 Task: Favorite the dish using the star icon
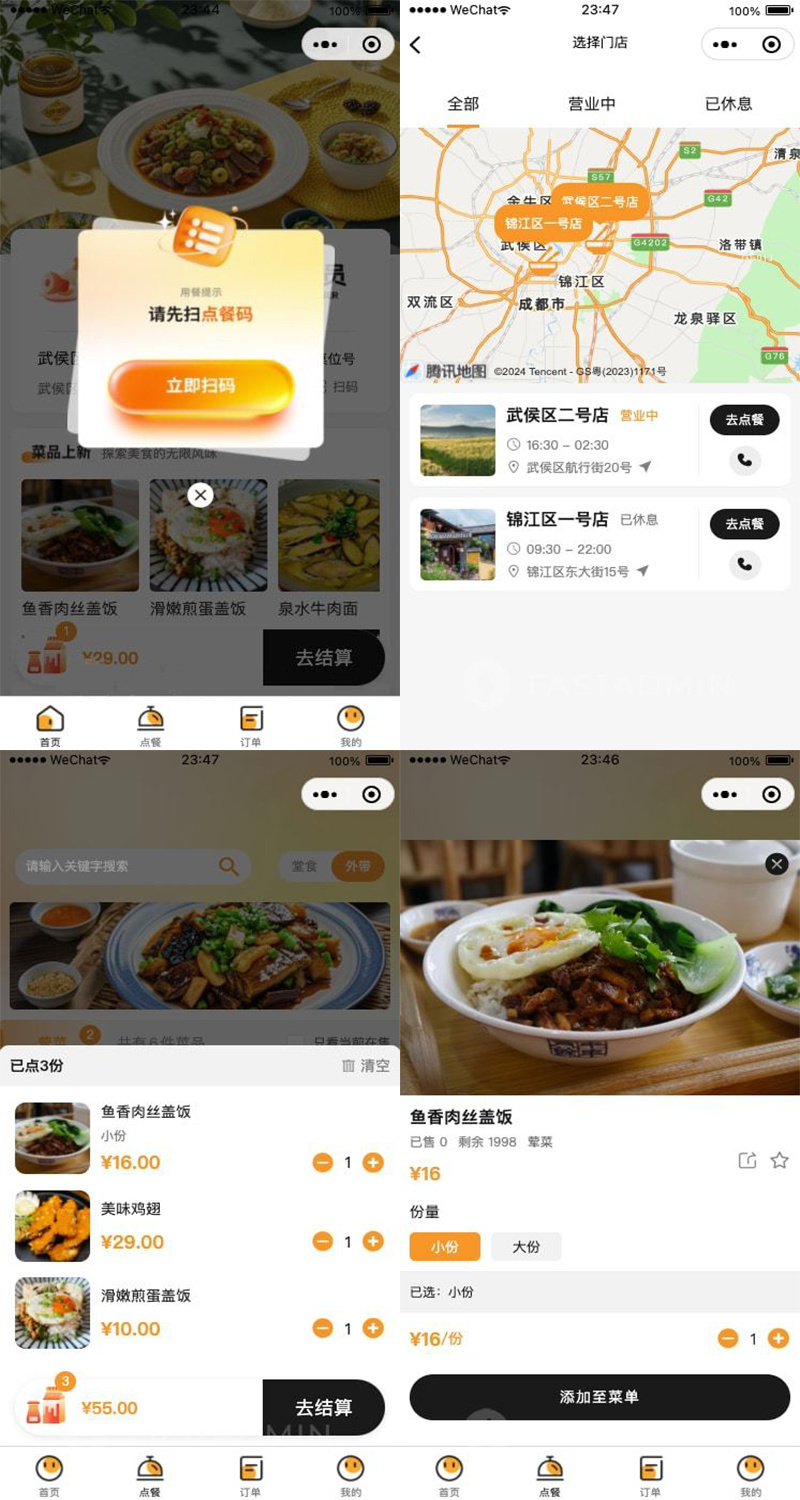(779, 1160)
